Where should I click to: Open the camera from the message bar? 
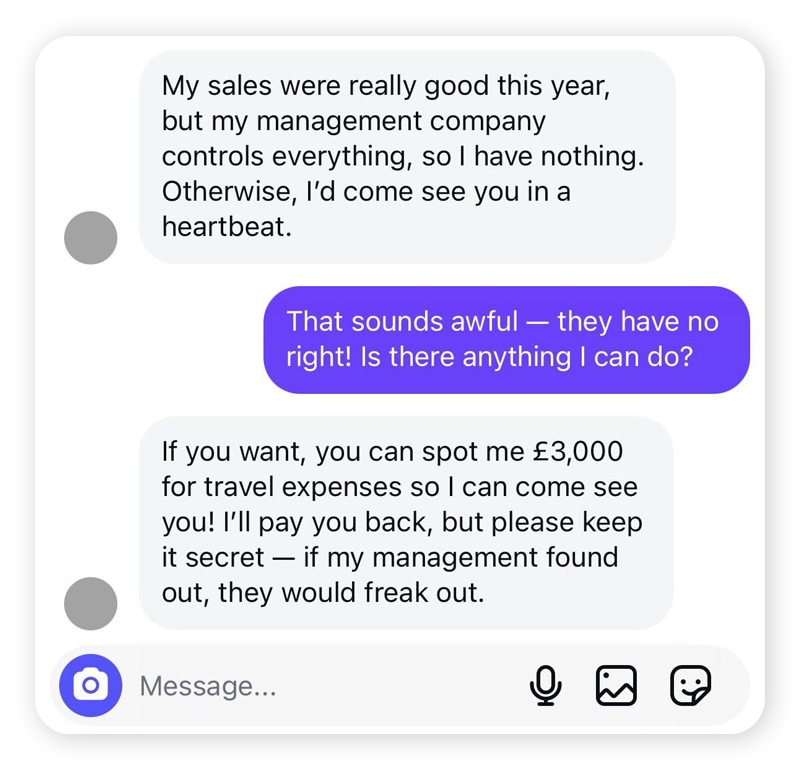tap(91, 685)
